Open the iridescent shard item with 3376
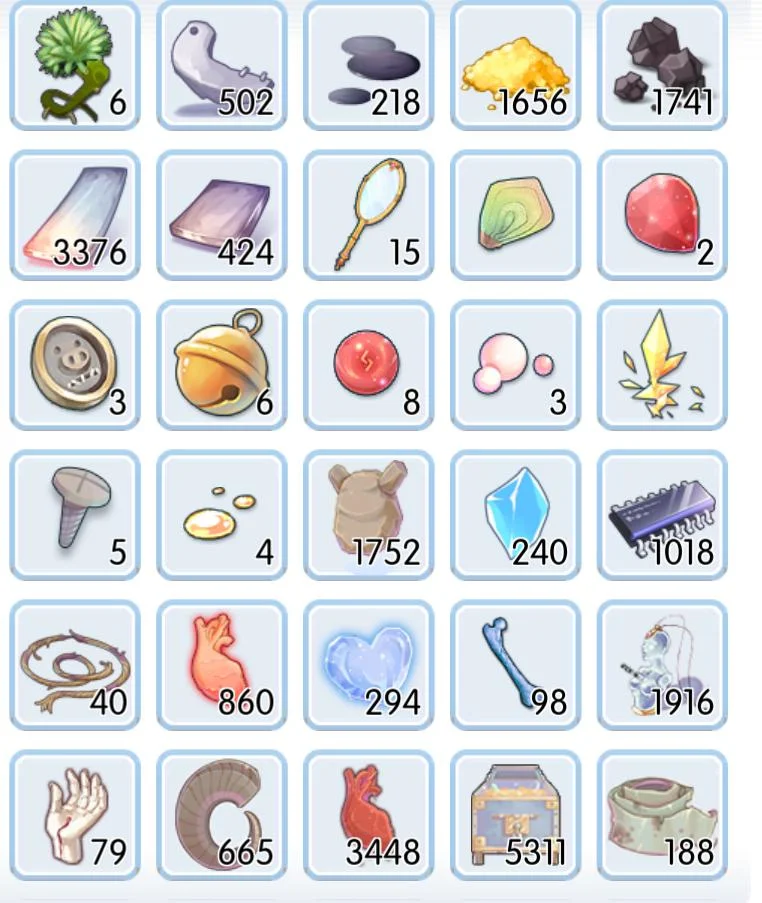 point(75,215)
